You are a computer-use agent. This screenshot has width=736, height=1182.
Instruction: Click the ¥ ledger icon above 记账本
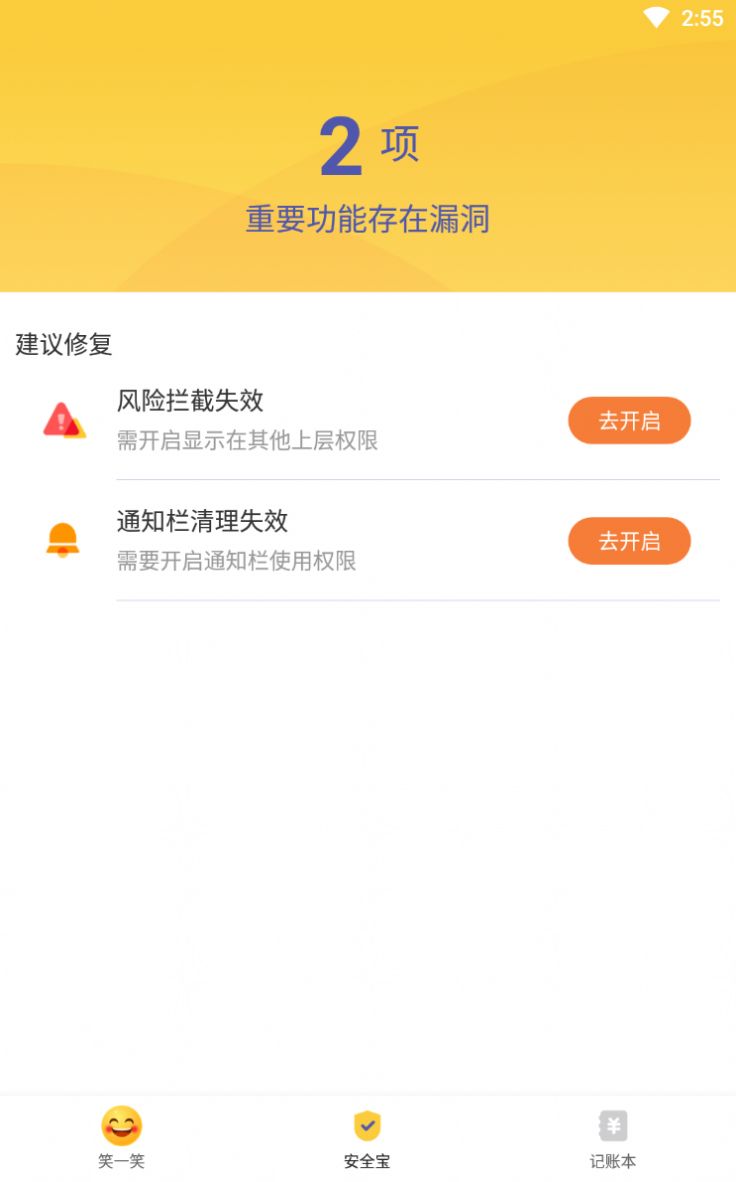click(612, 1125)
